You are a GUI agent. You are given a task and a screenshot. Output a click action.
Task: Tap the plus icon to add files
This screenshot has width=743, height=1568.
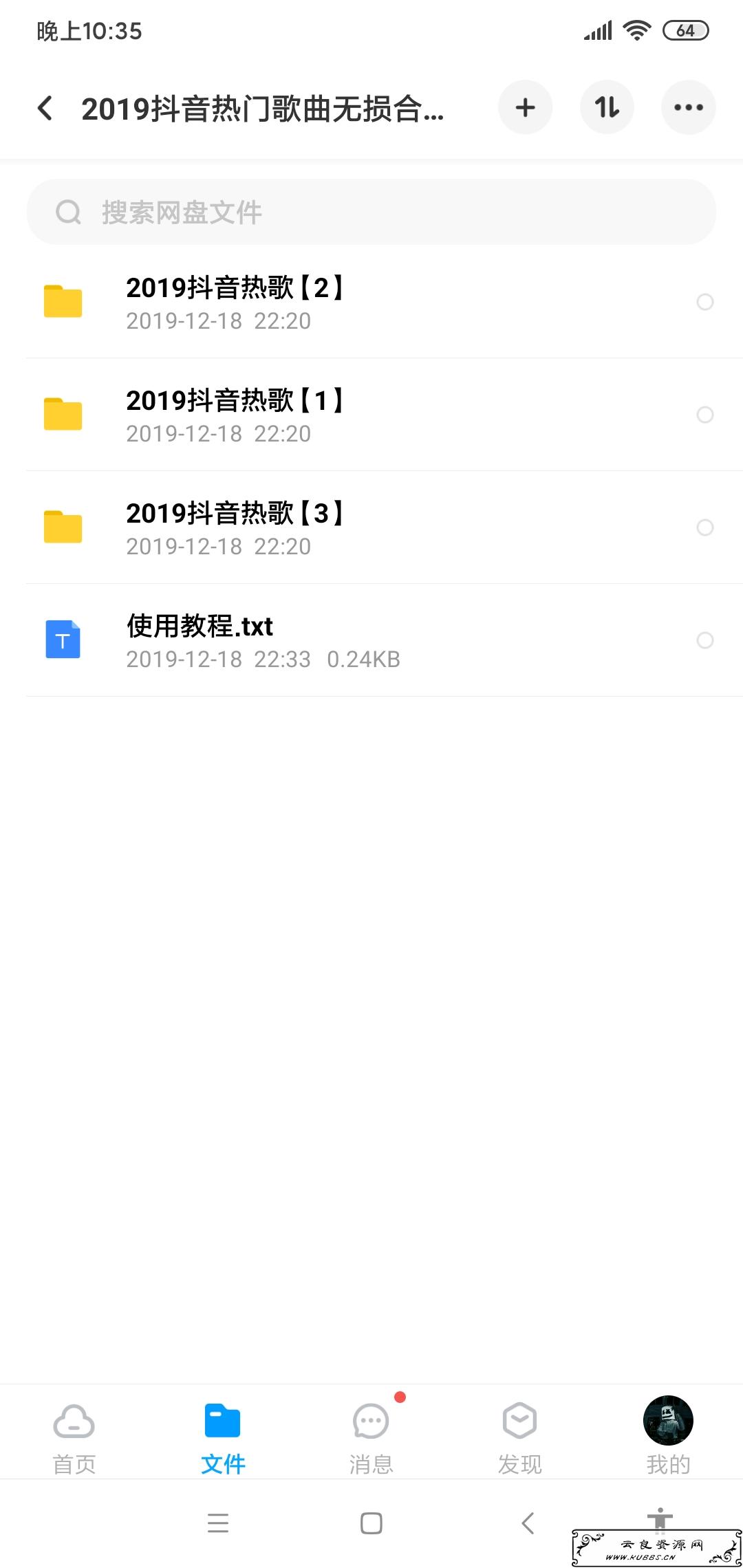click(525, 107)
